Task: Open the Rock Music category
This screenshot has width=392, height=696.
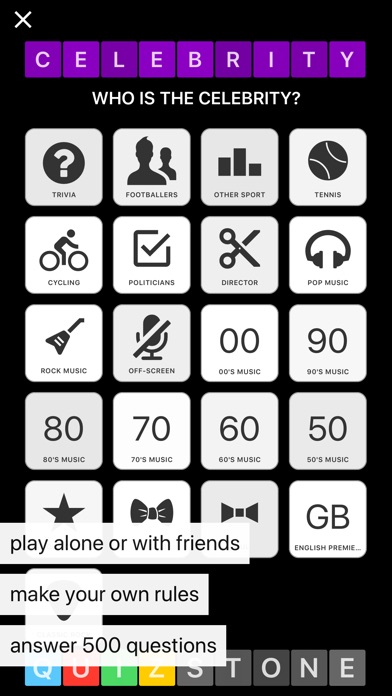Action: click(x=64, y=343)
